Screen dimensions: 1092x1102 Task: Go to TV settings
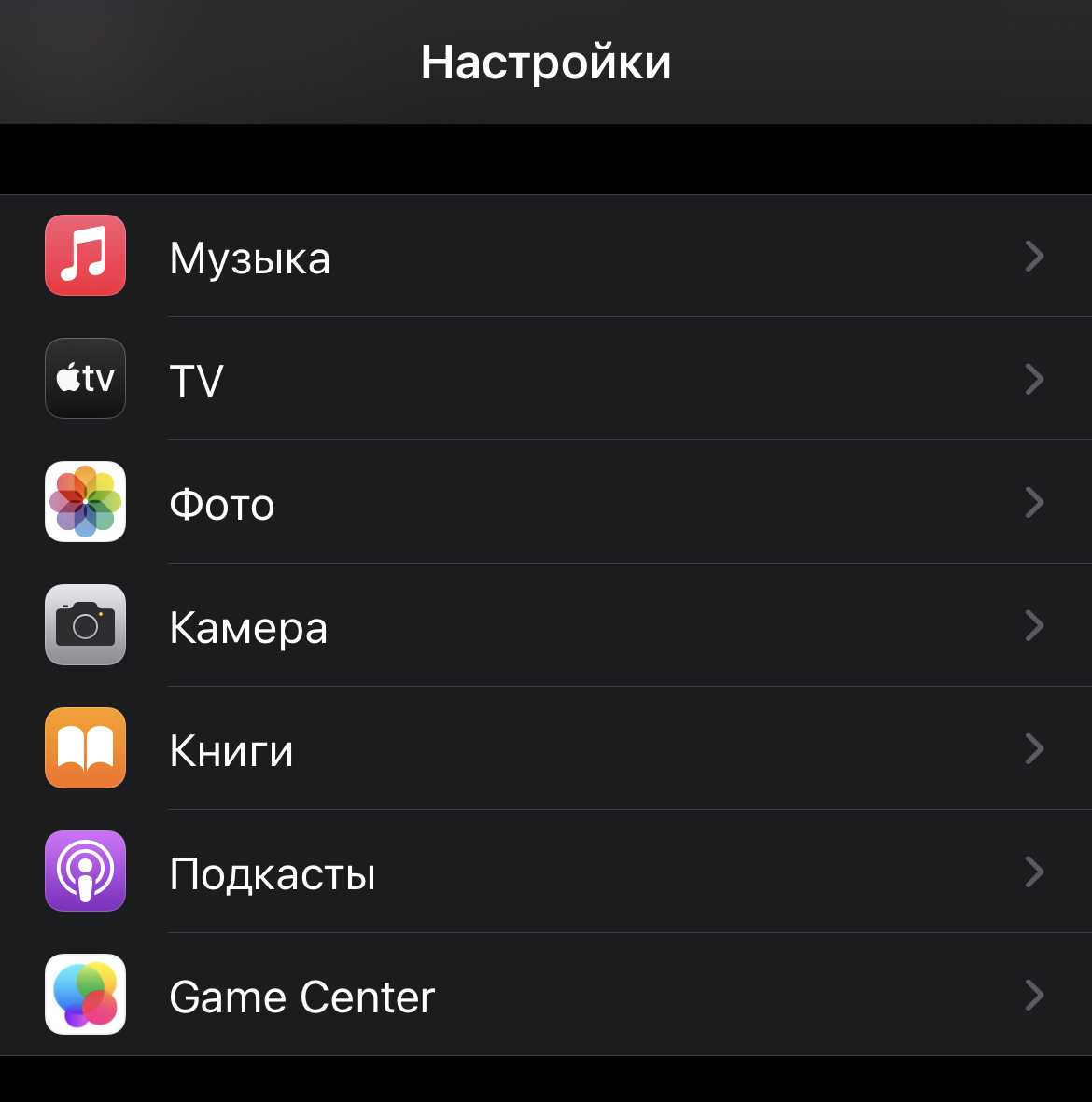pos(546,380)
